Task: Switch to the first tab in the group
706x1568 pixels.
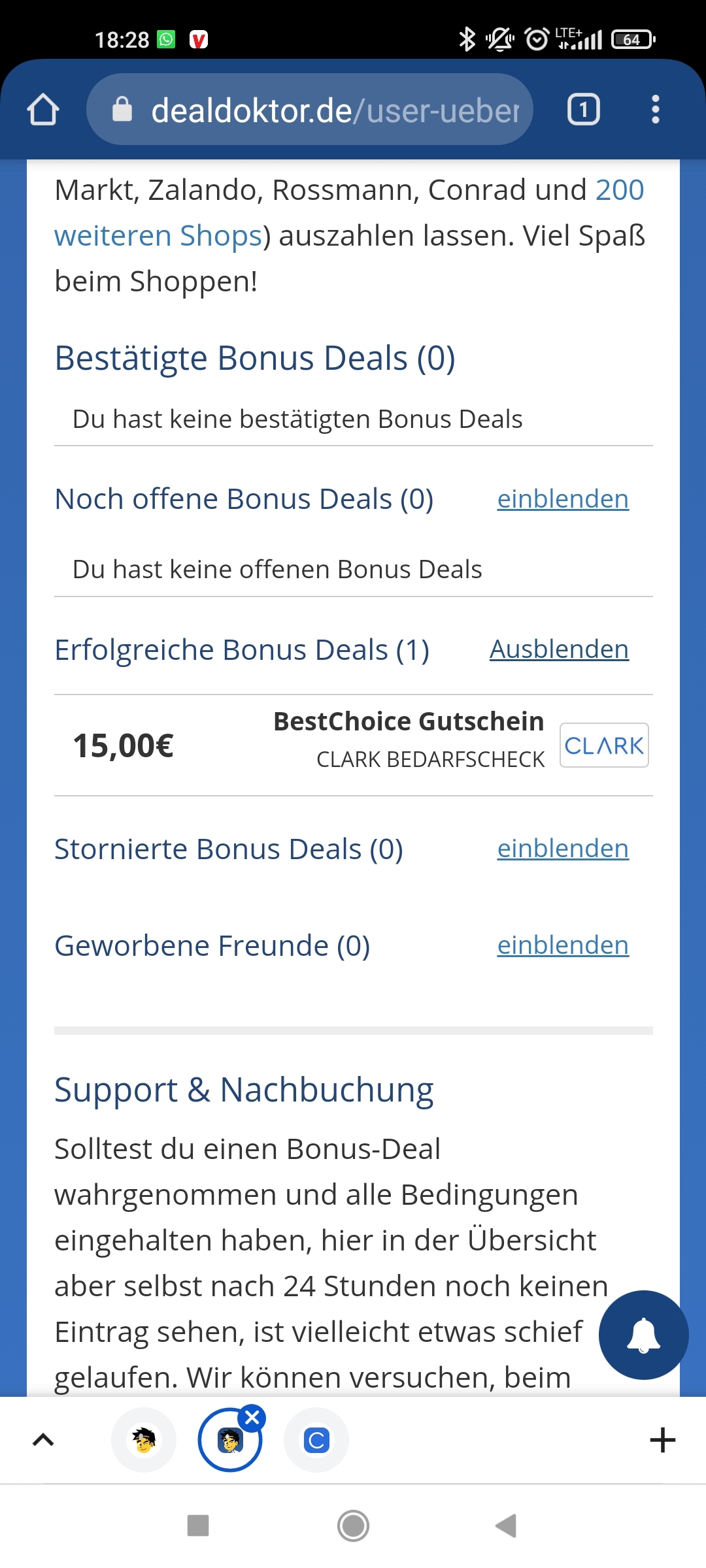Action: 144,1440
